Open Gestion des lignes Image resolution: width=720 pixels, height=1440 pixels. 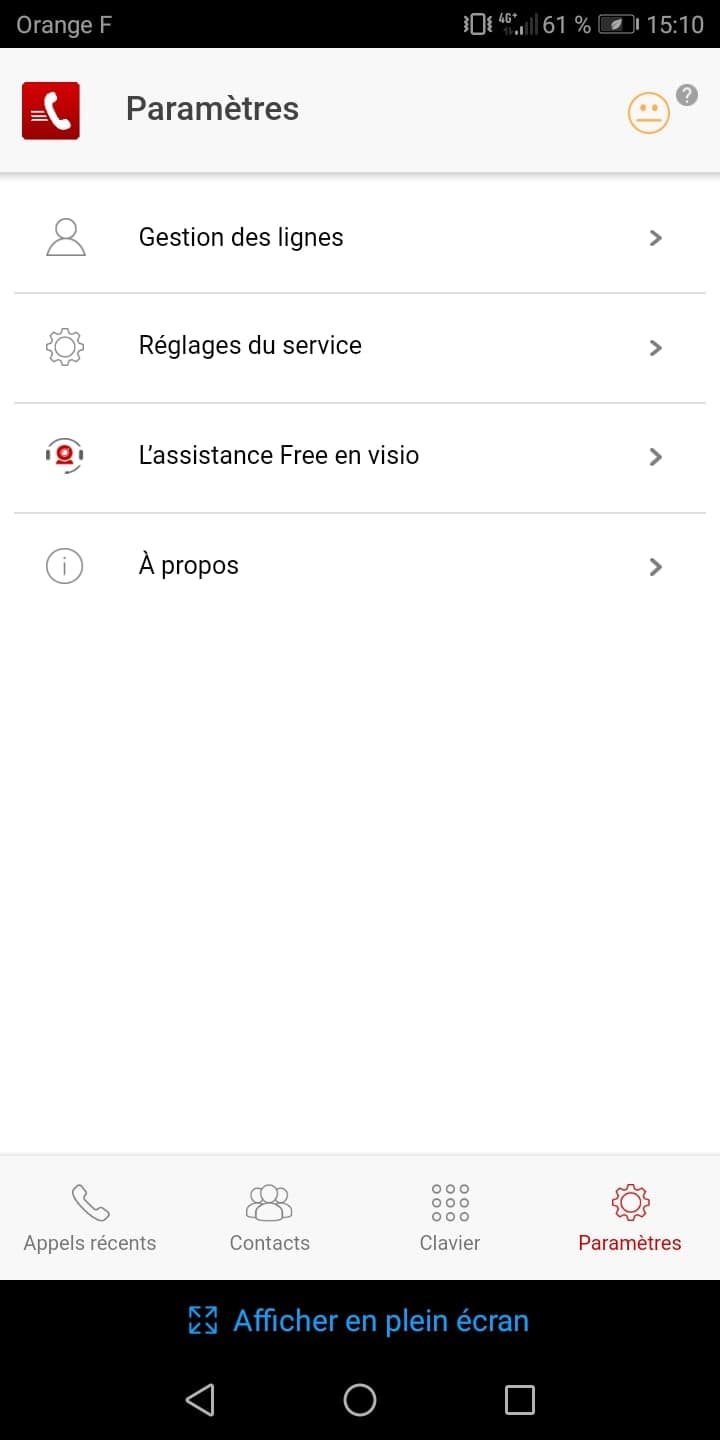click(360, 238)
